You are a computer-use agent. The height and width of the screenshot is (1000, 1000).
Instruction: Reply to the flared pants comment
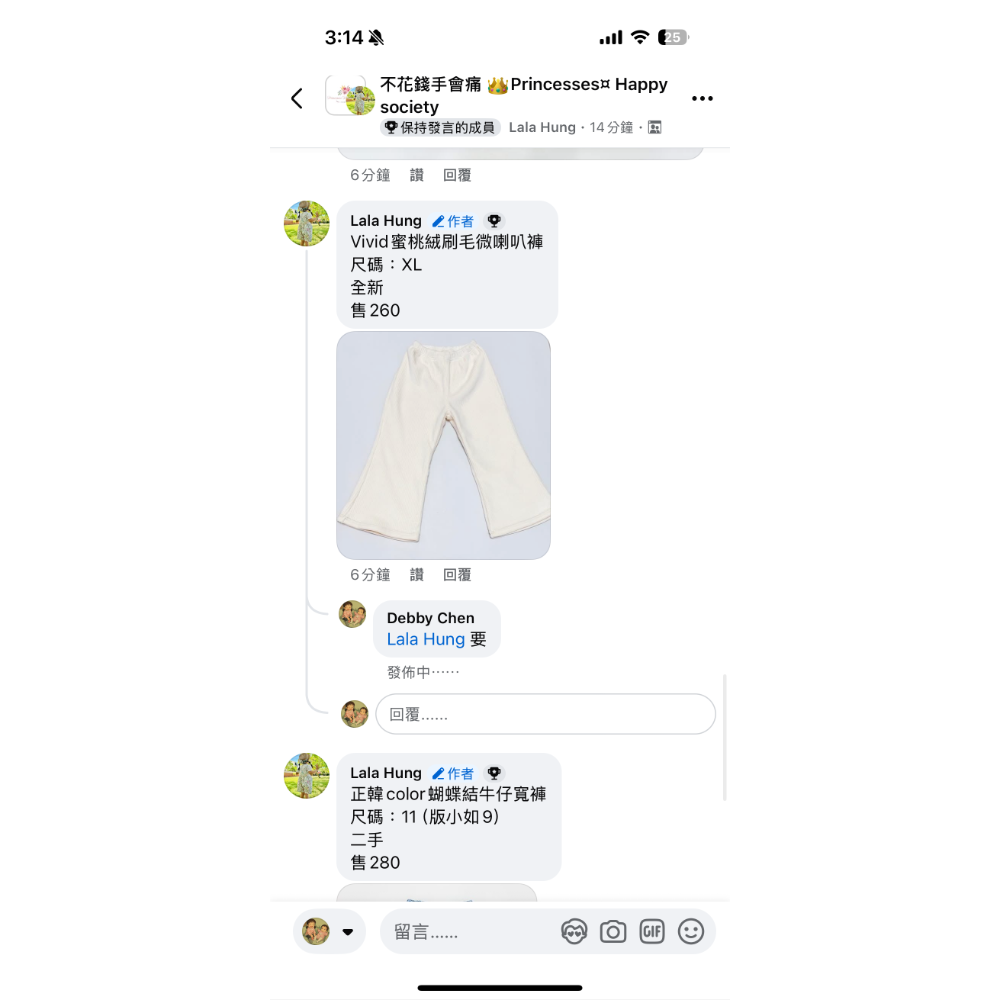[x=457, y=575]
